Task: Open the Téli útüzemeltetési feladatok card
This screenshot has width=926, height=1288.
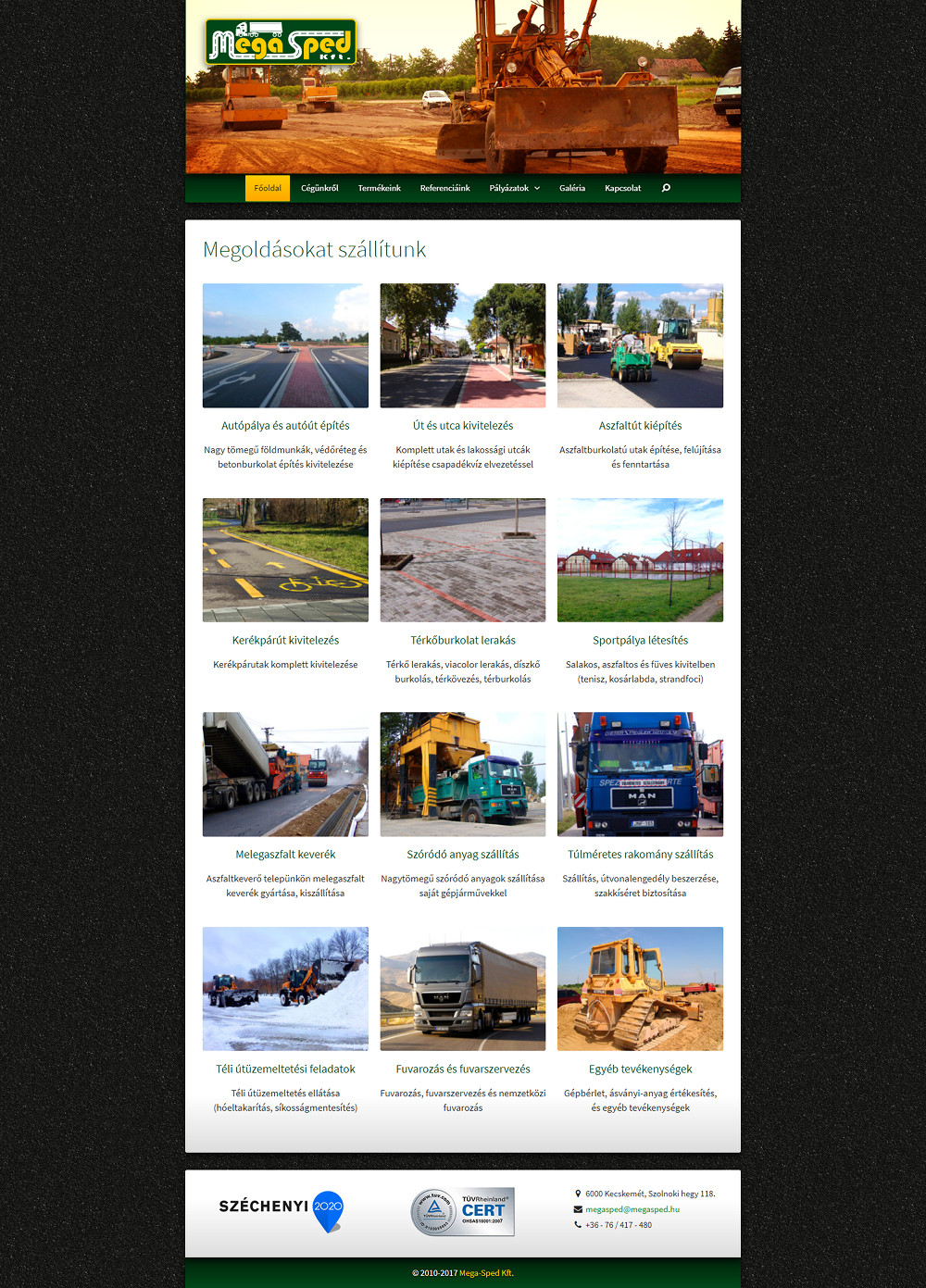Action: 285,1069
